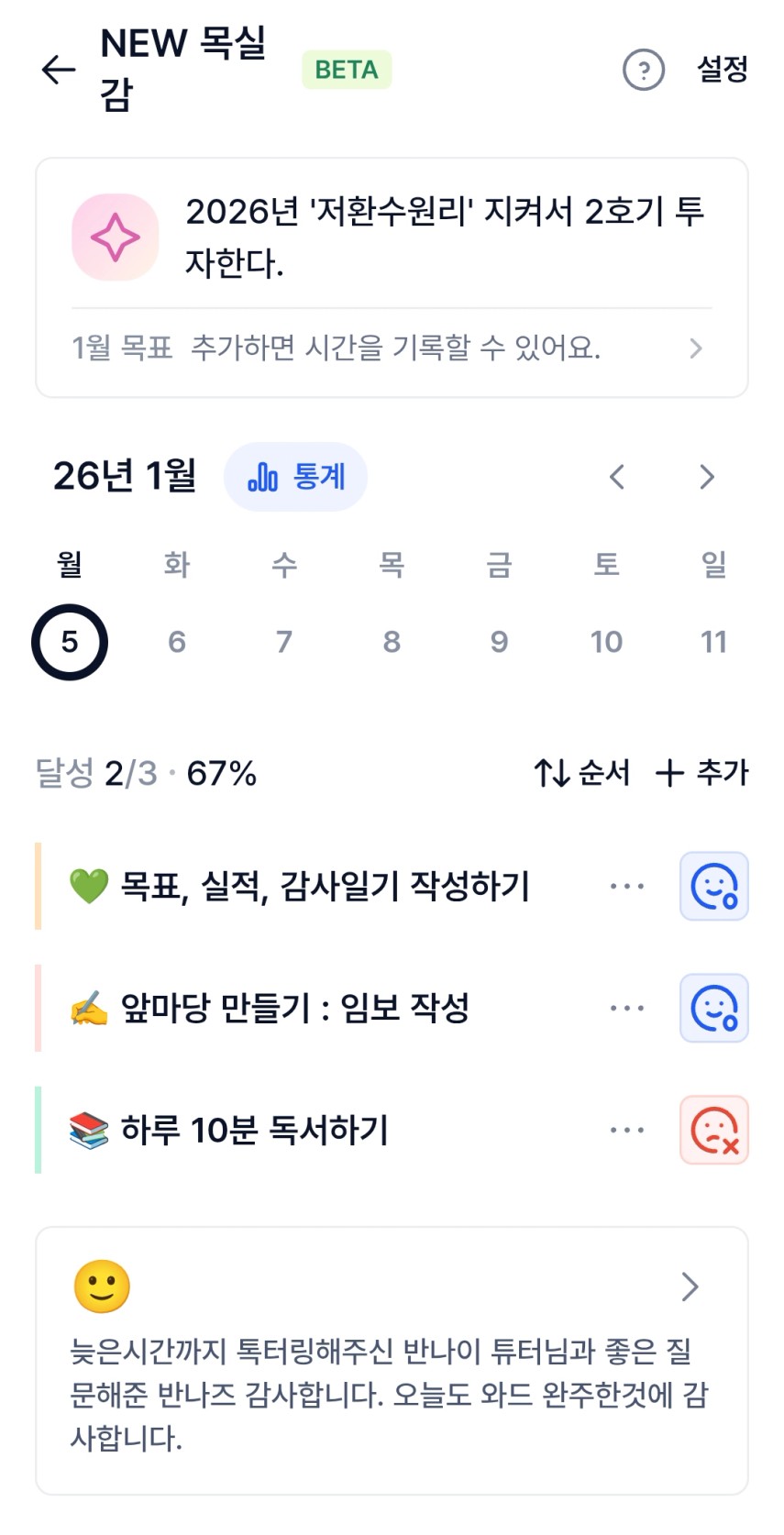The width and height of the screenshot is (784, 1535).
Task: Go back with the arrow icon
Action: (x=59, y=70)
